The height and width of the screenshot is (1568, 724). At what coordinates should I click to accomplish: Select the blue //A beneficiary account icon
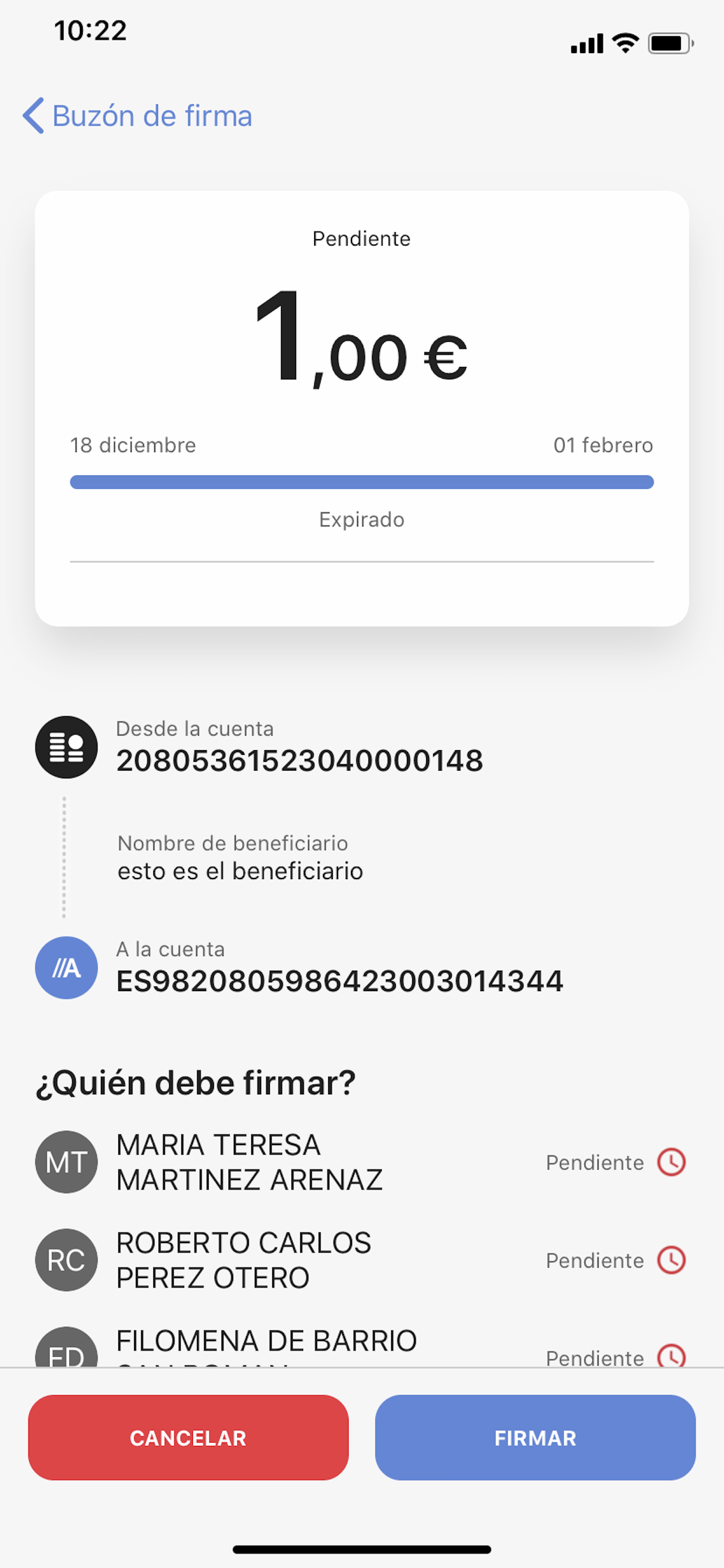pos(66,968)
